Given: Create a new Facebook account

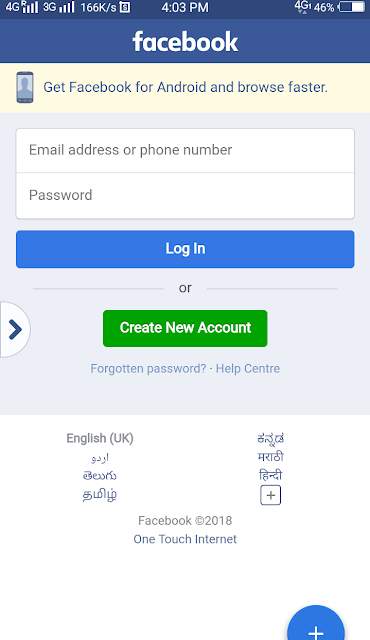Looking at the screenshot, I should pos(185,328).
